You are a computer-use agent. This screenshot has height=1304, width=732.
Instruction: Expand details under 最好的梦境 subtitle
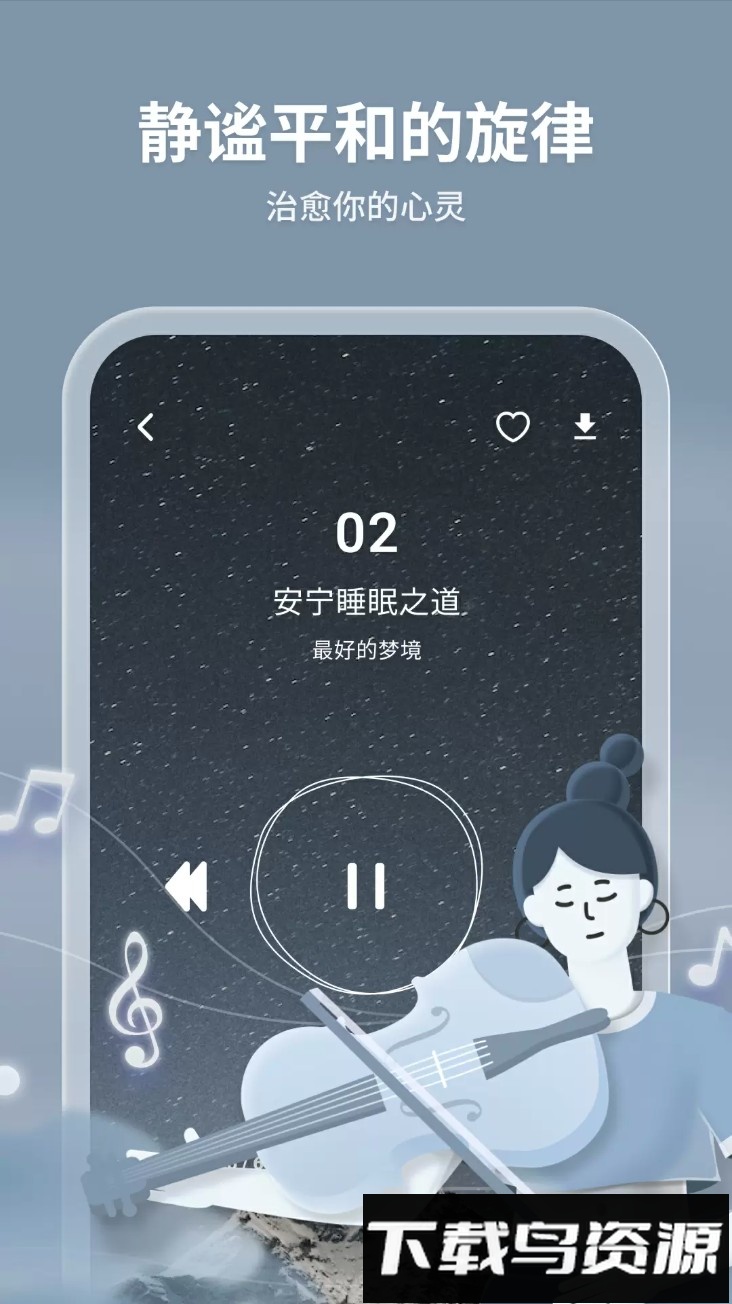[366, 648]
